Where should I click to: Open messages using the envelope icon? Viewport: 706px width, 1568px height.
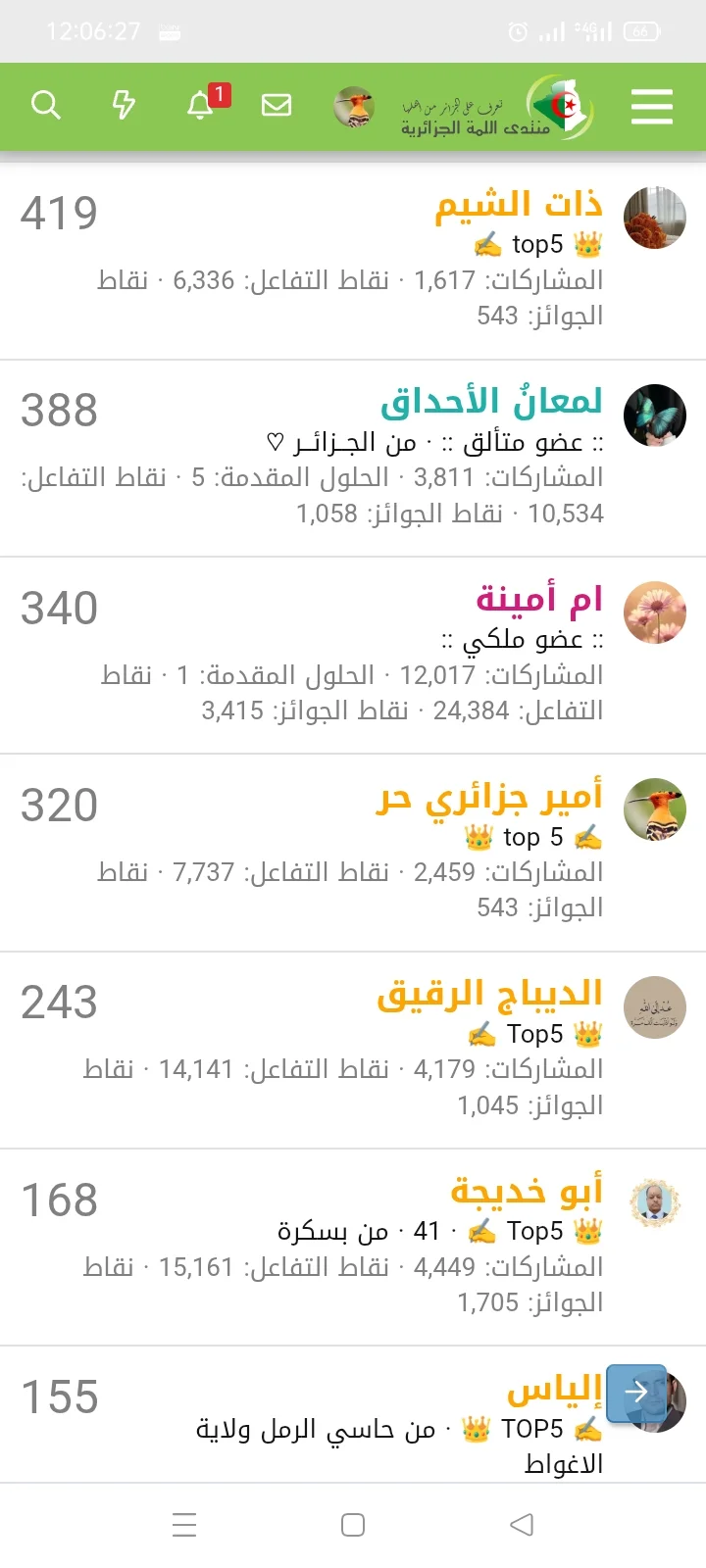click(x=277, y=106)
